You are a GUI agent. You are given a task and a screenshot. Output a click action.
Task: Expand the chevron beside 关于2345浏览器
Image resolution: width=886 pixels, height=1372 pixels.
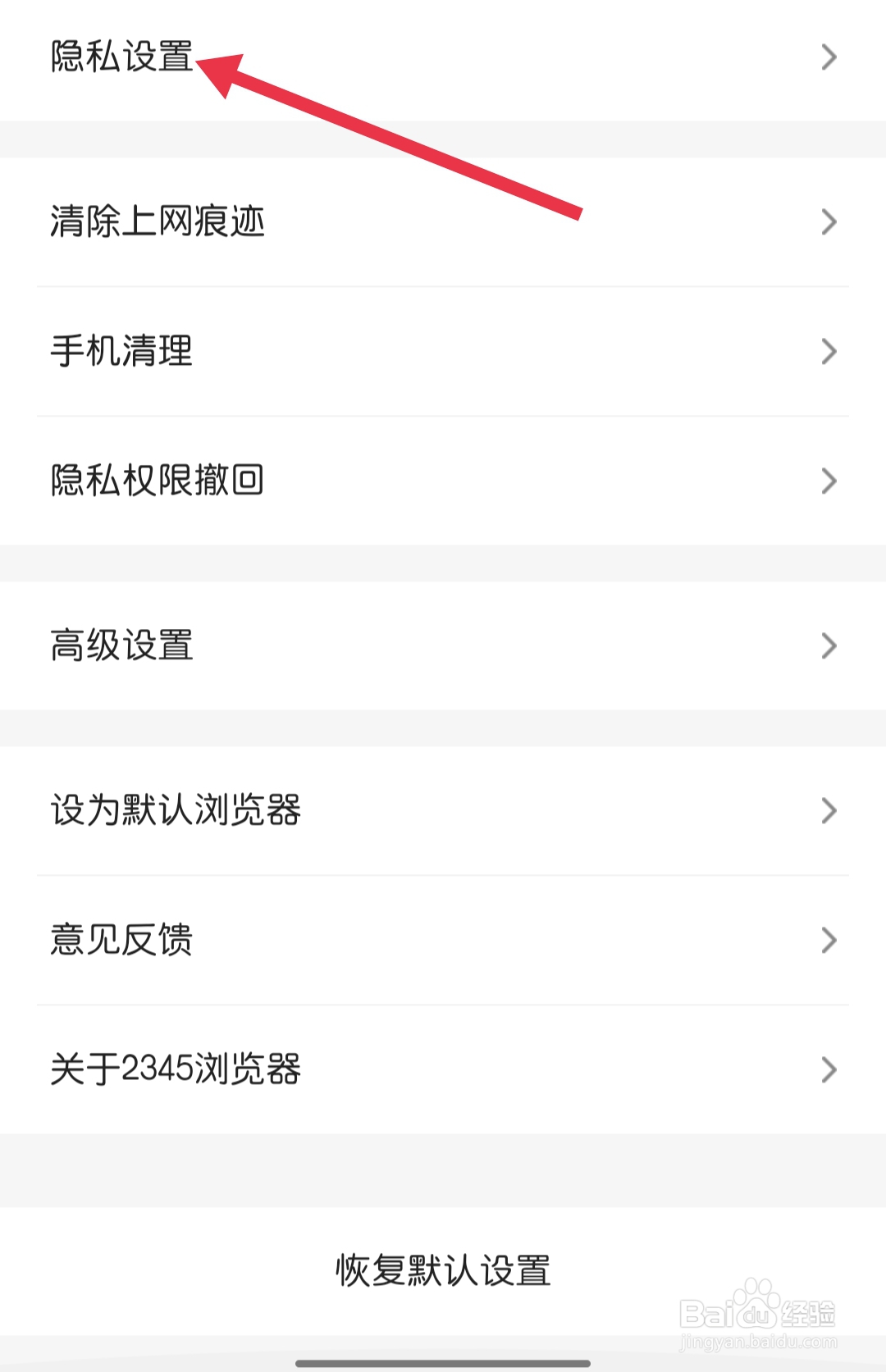coord(828,1070)
